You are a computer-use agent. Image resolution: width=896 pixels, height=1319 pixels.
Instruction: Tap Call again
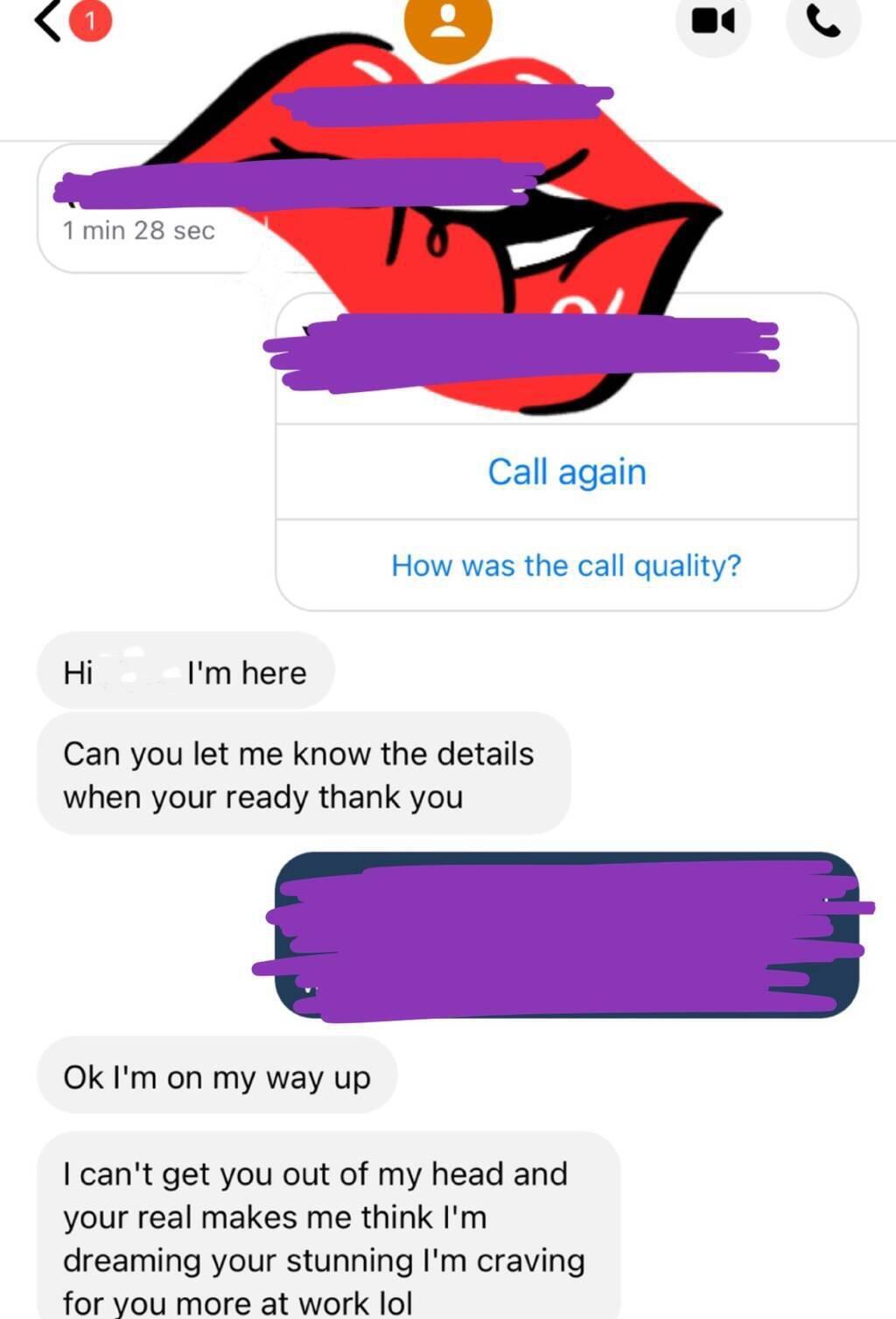coord(566,472)
